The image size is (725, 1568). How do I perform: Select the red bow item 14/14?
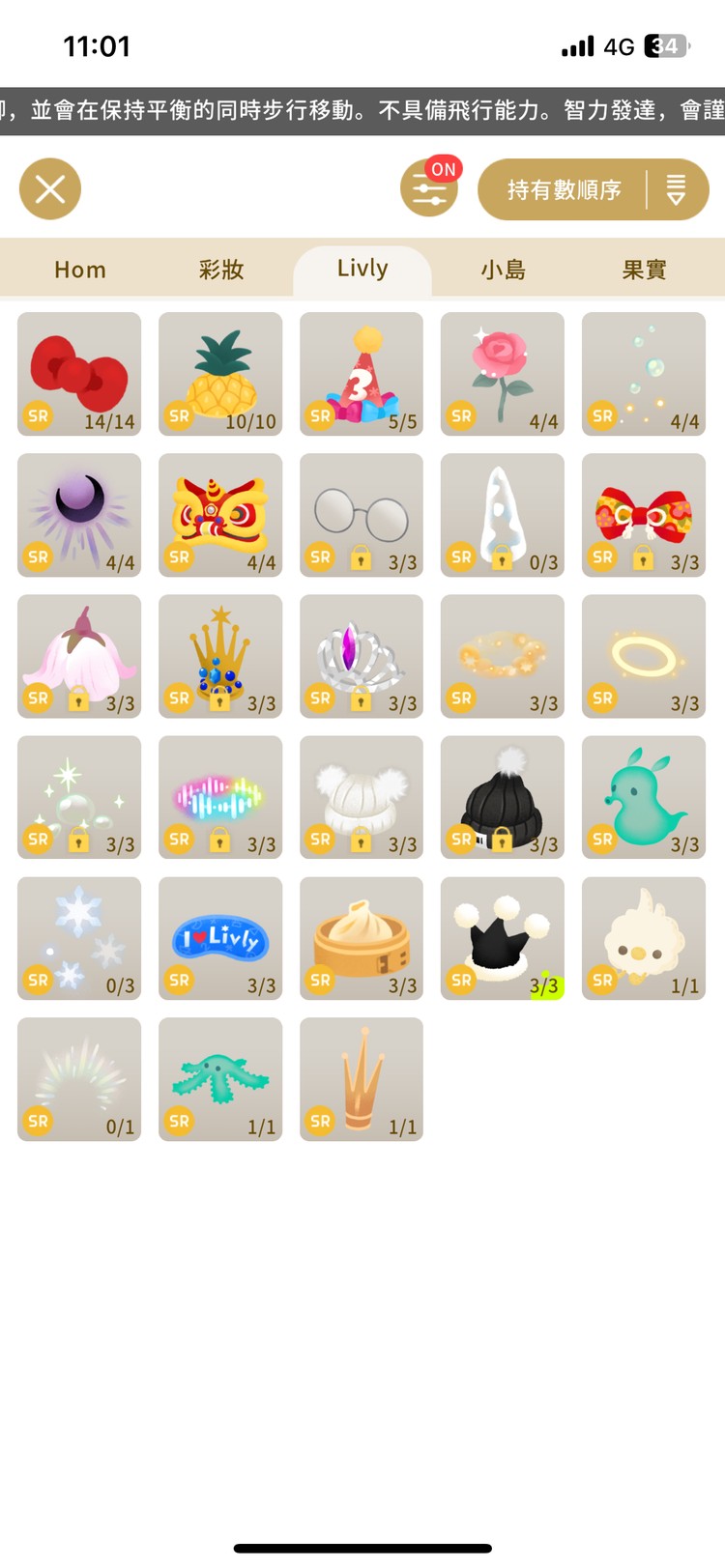tap(79, 374)
